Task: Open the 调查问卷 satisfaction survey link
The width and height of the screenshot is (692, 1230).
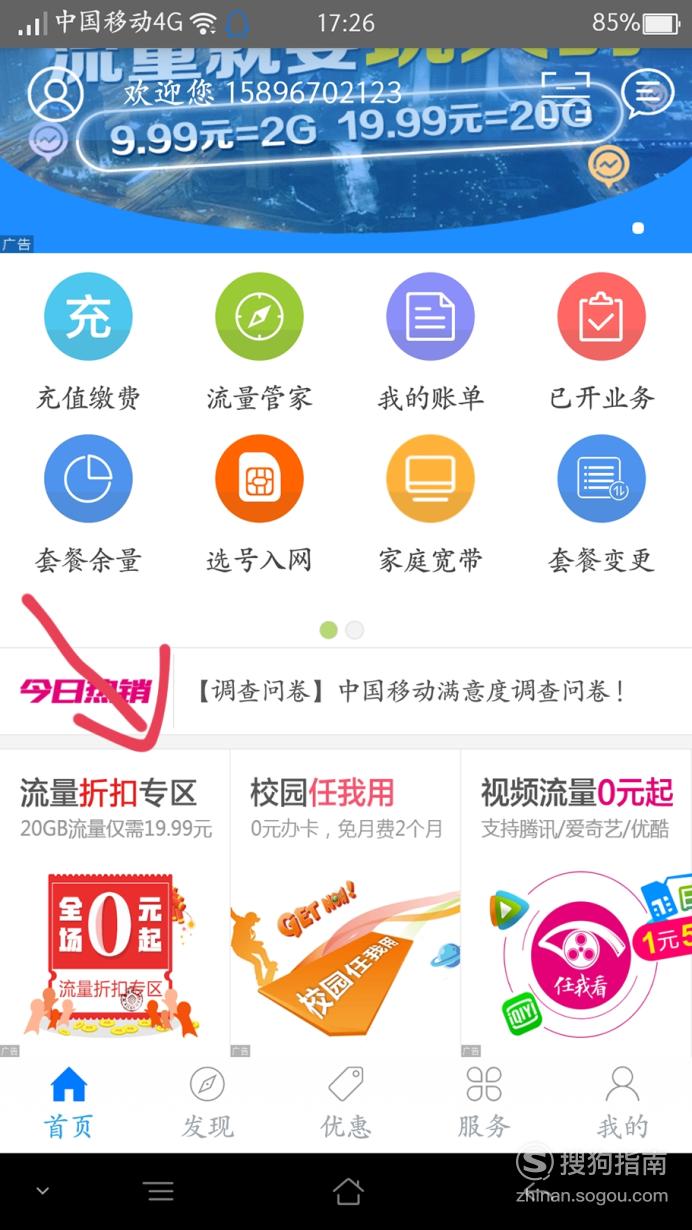Action: (x=408, y=691)
